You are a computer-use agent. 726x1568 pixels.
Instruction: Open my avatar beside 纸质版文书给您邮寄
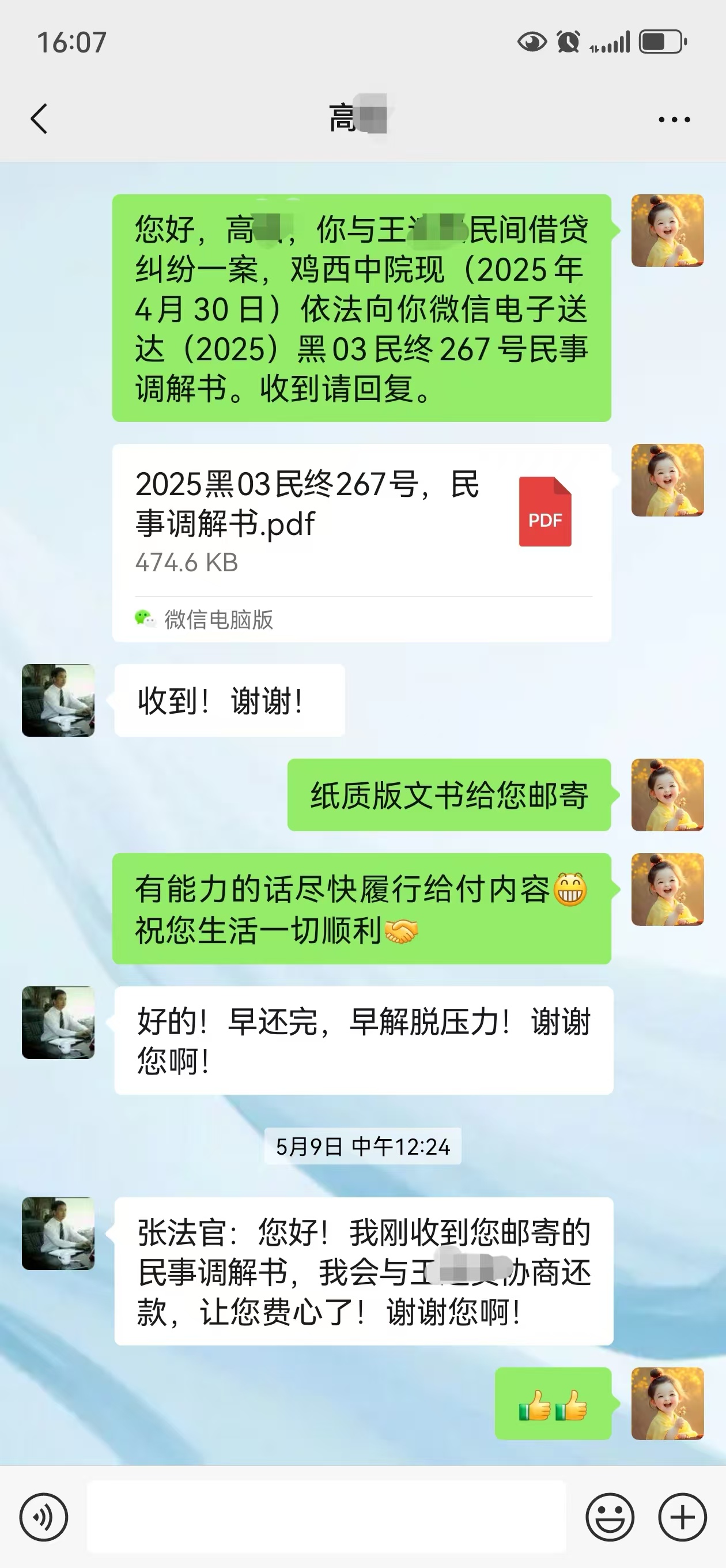[667, 794]
